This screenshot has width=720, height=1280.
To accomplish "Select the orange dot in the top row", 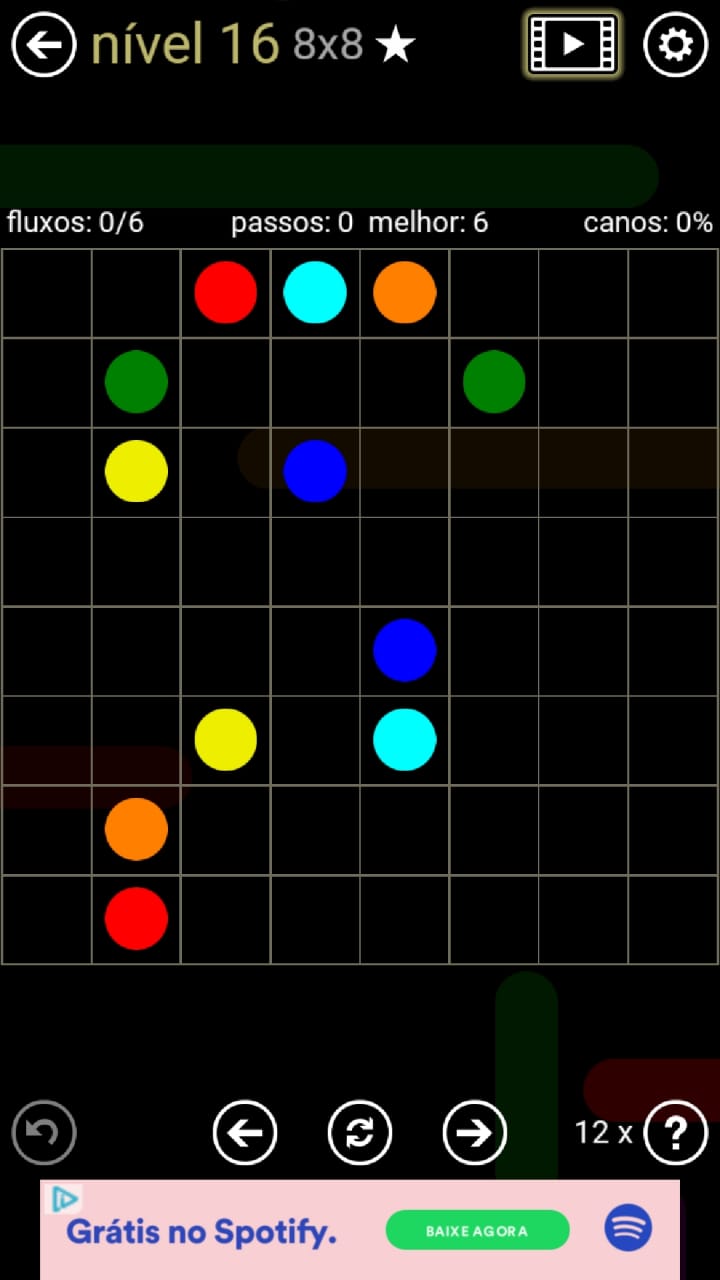I will [x=405, y=292].
